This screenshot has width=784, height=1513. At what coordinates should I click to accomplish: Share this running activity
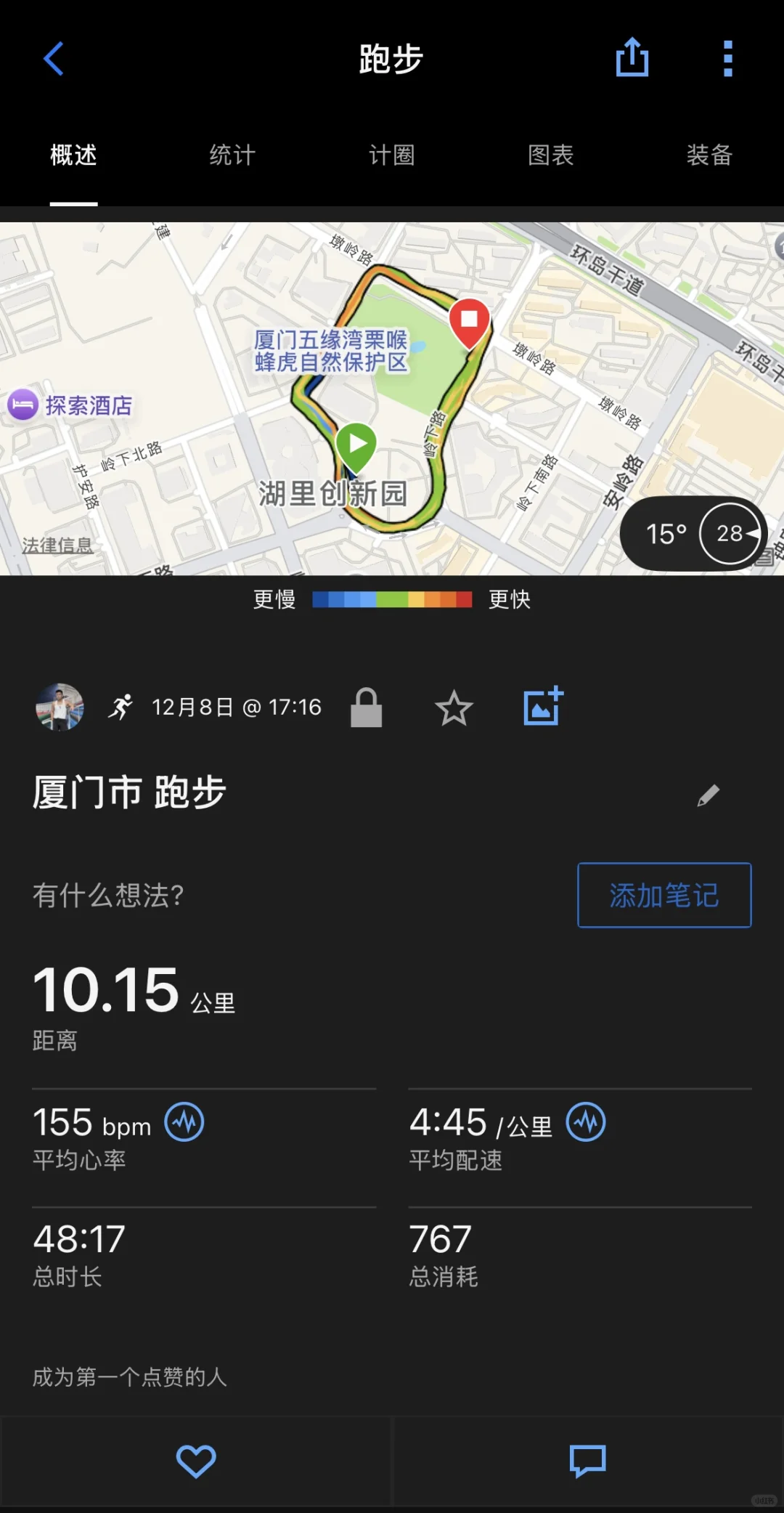pos(632,57)
